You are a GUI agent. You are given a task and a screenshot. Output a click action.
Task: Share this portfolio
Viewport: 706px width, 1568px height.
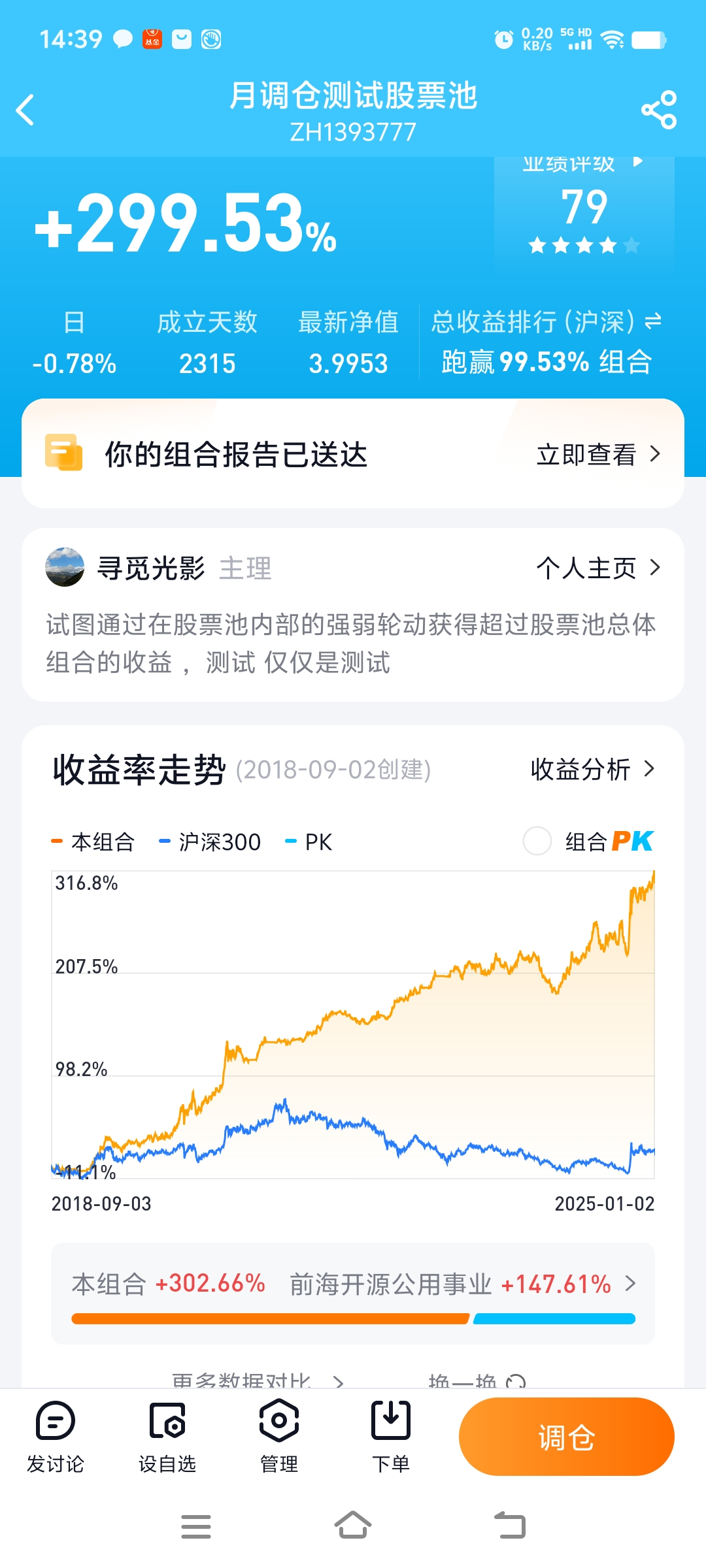coord(658,110)
